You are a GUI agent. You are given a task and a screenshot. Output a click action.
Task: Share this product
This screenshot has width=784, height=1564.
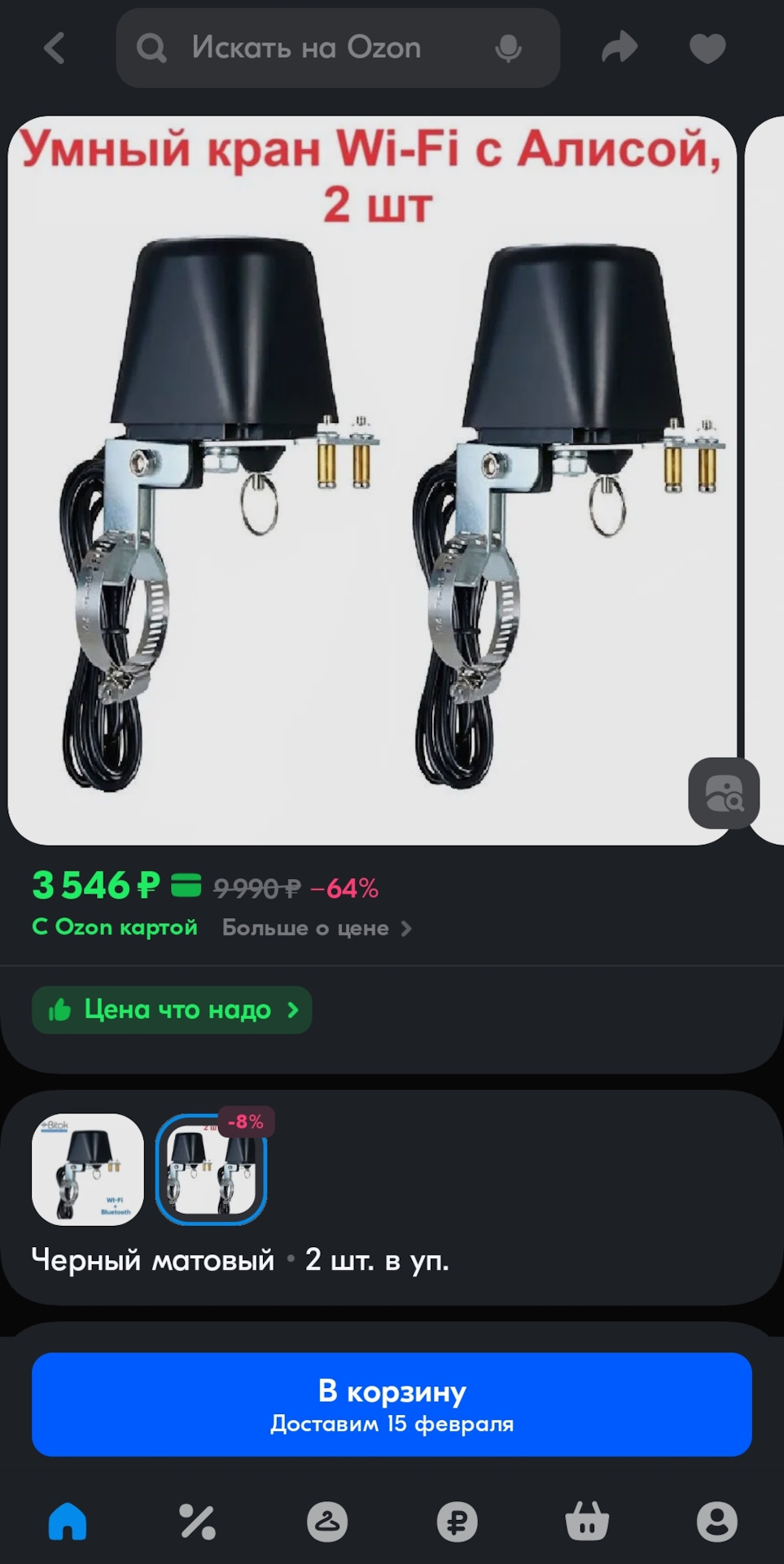619,48
